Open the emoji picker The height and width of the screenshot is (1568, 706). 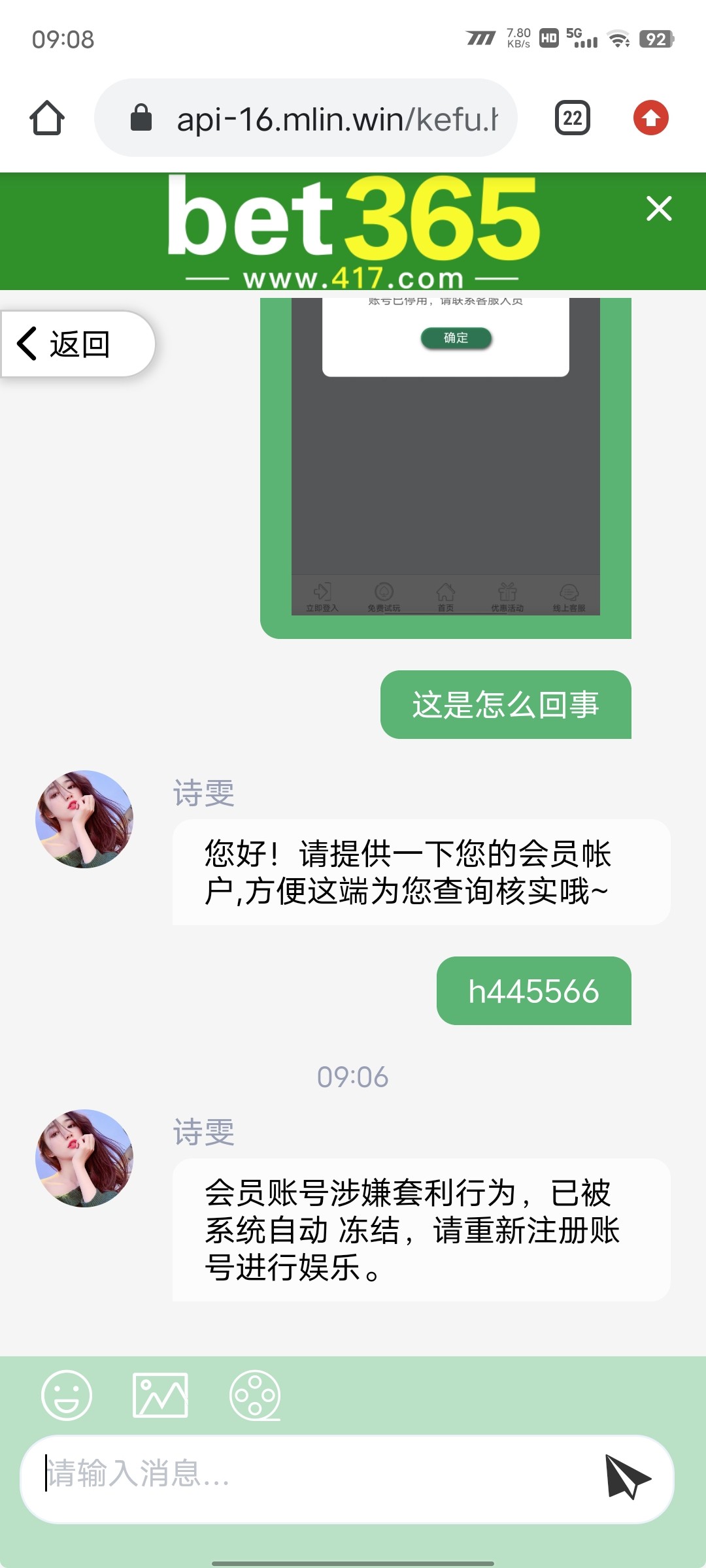pyautogui.click(x=67, y=1396)
